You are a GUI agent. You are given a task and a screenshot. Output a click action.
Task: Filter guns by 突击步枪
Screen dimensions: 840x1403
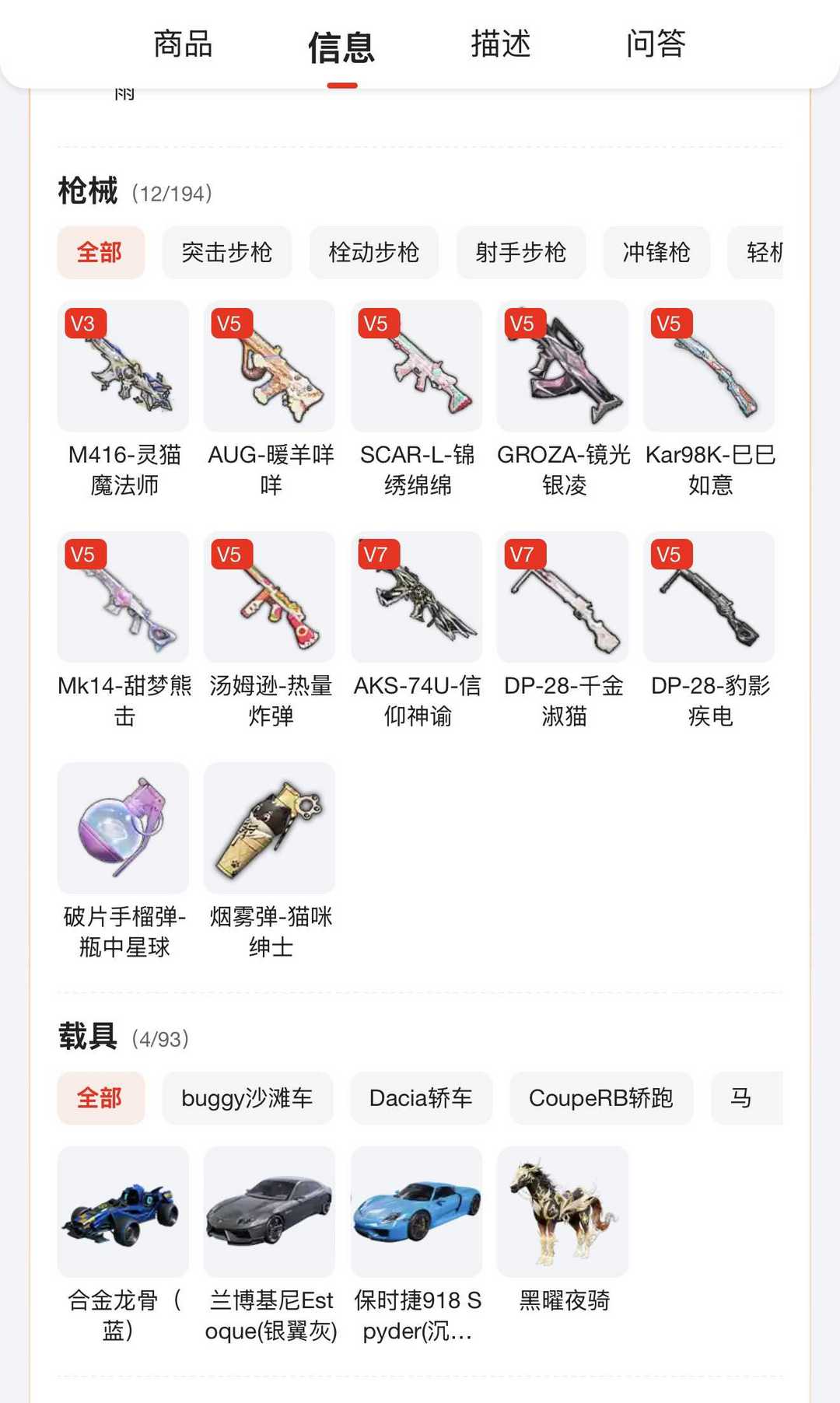226,252
